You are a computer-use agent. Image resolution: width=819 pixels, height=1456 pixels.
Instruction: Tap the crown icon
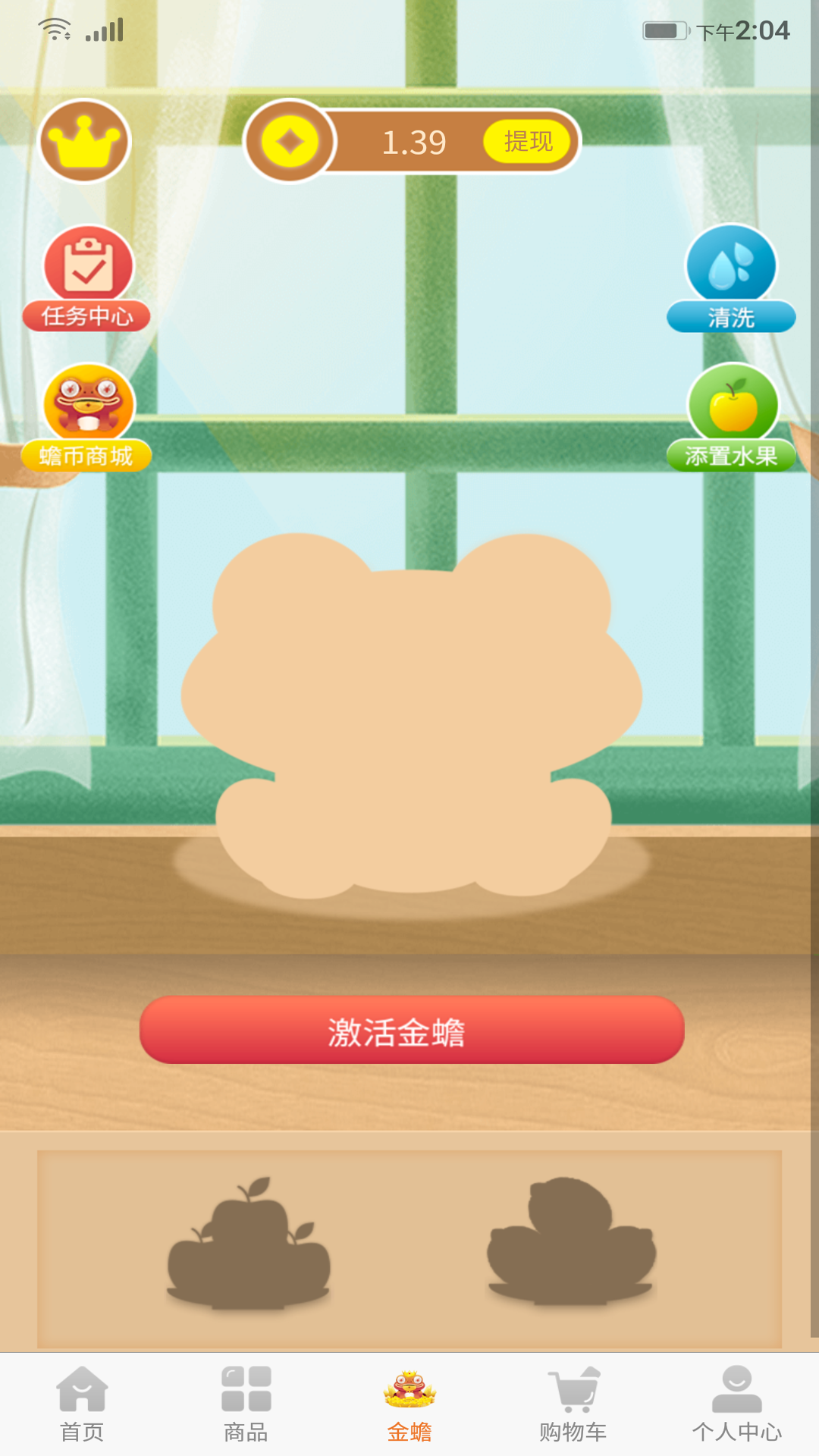tap(84, 142)
